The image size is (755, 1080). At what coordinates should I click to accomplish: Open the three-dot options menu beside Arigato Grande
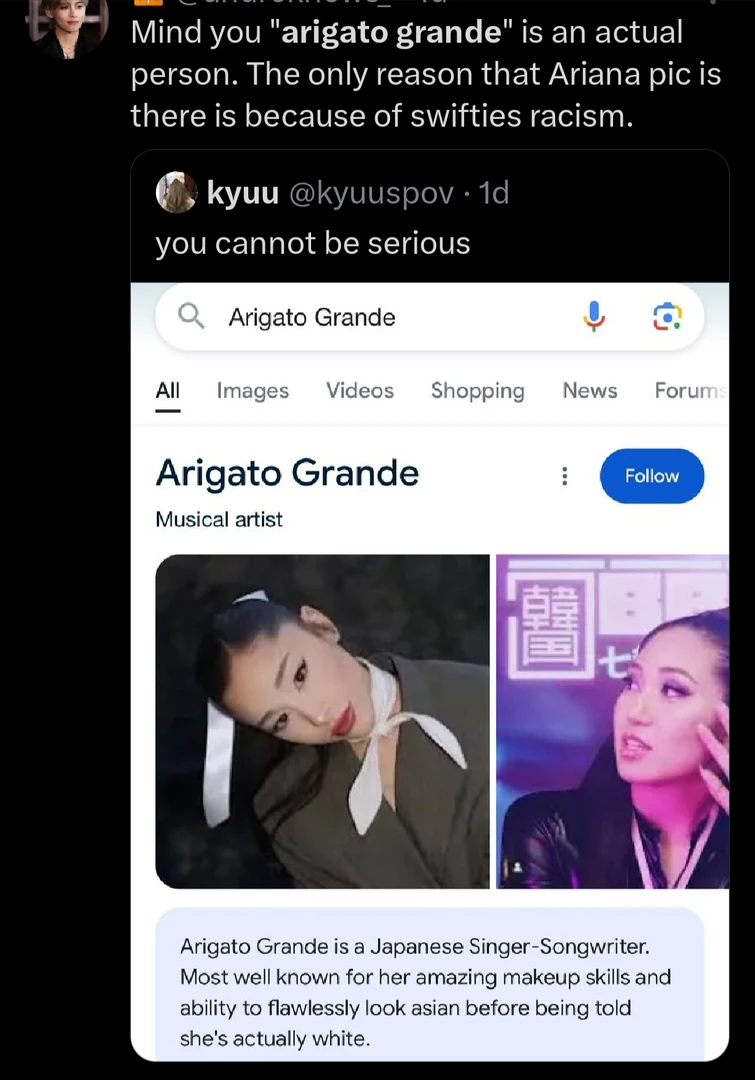coord(565,477)
